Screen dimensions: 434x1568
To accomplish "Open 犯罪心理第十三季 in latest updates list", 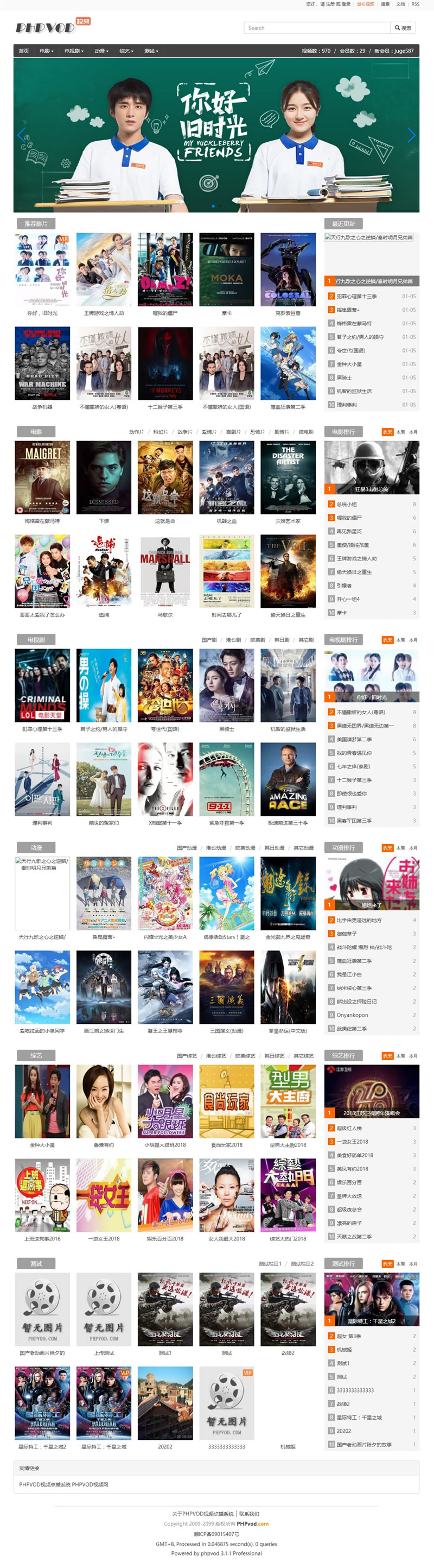I will tap(356, 297).
